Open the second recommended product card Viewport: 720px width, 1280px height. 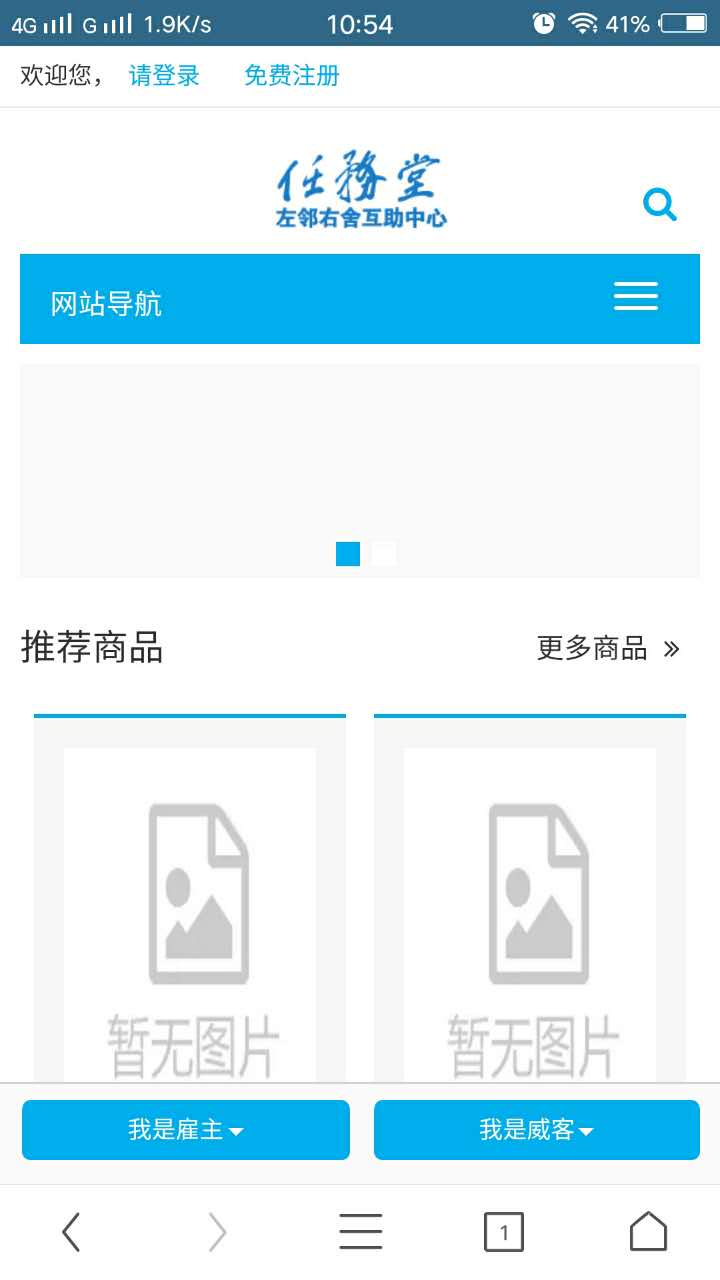(530, 900)
